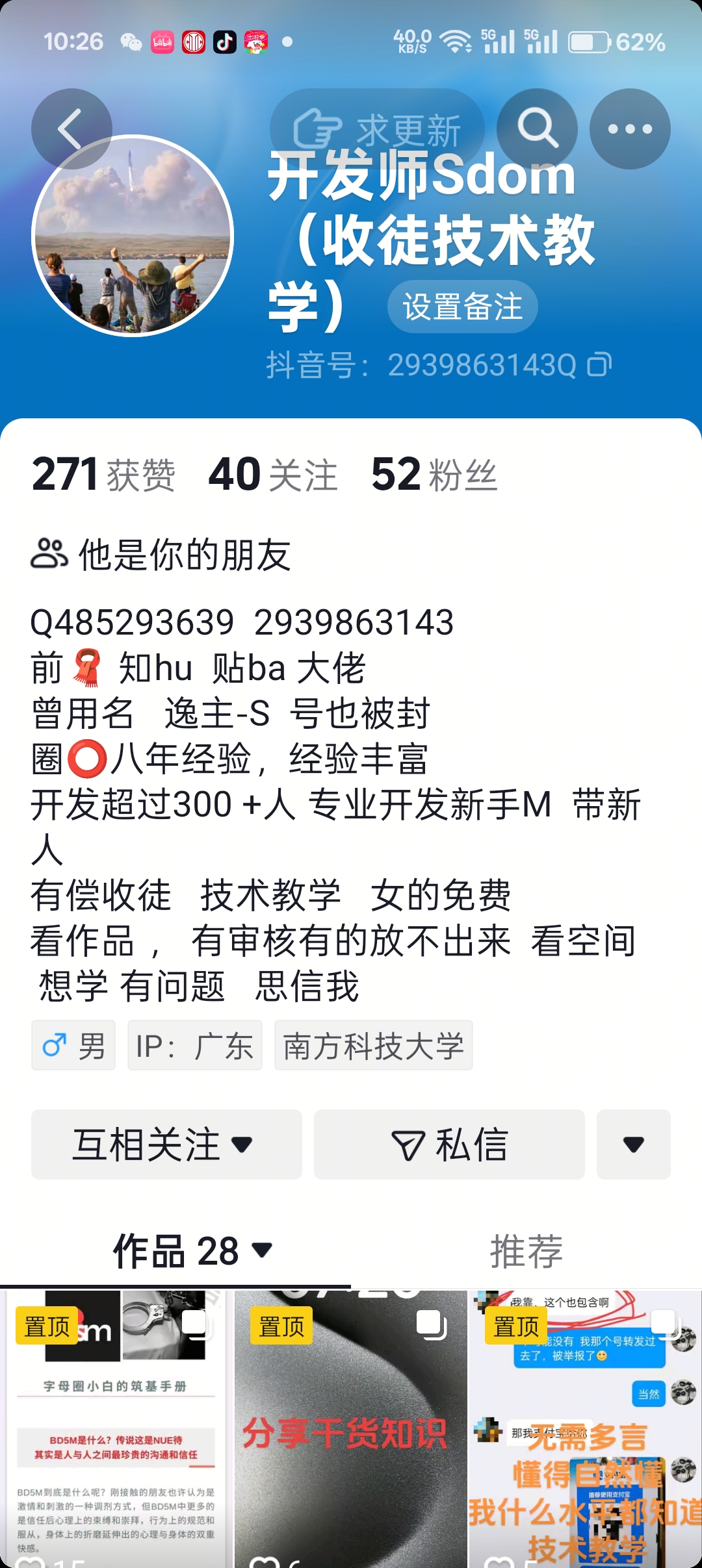Screen dimensions: 702x1568
Task: Open the 南方科技大学 school tag
Action: (373, 1046)
